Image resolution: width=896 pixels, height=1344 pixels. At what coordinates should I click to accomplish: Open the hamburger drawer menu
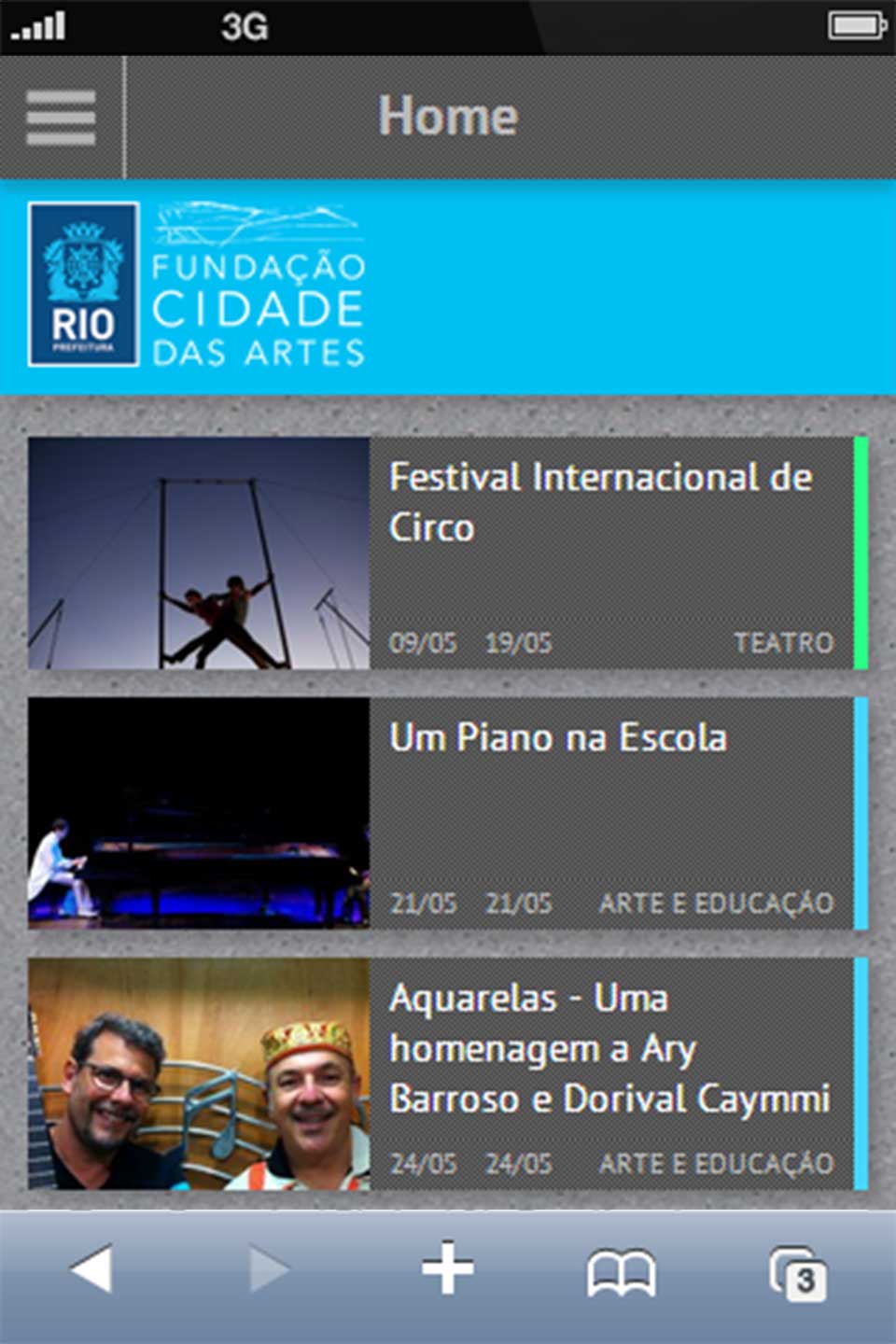tap(61, 118)
